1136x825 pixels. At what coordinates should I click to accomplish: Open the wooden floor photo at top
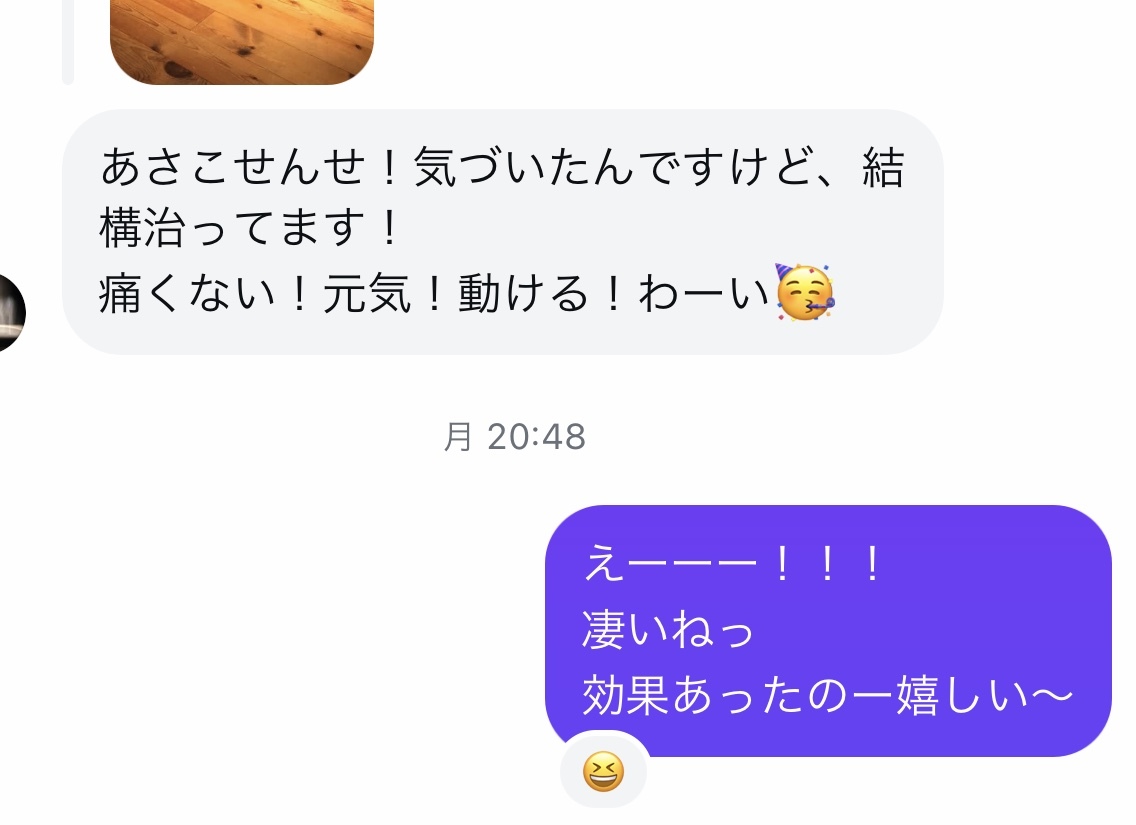pyautogui.click(x=241, y=40)
